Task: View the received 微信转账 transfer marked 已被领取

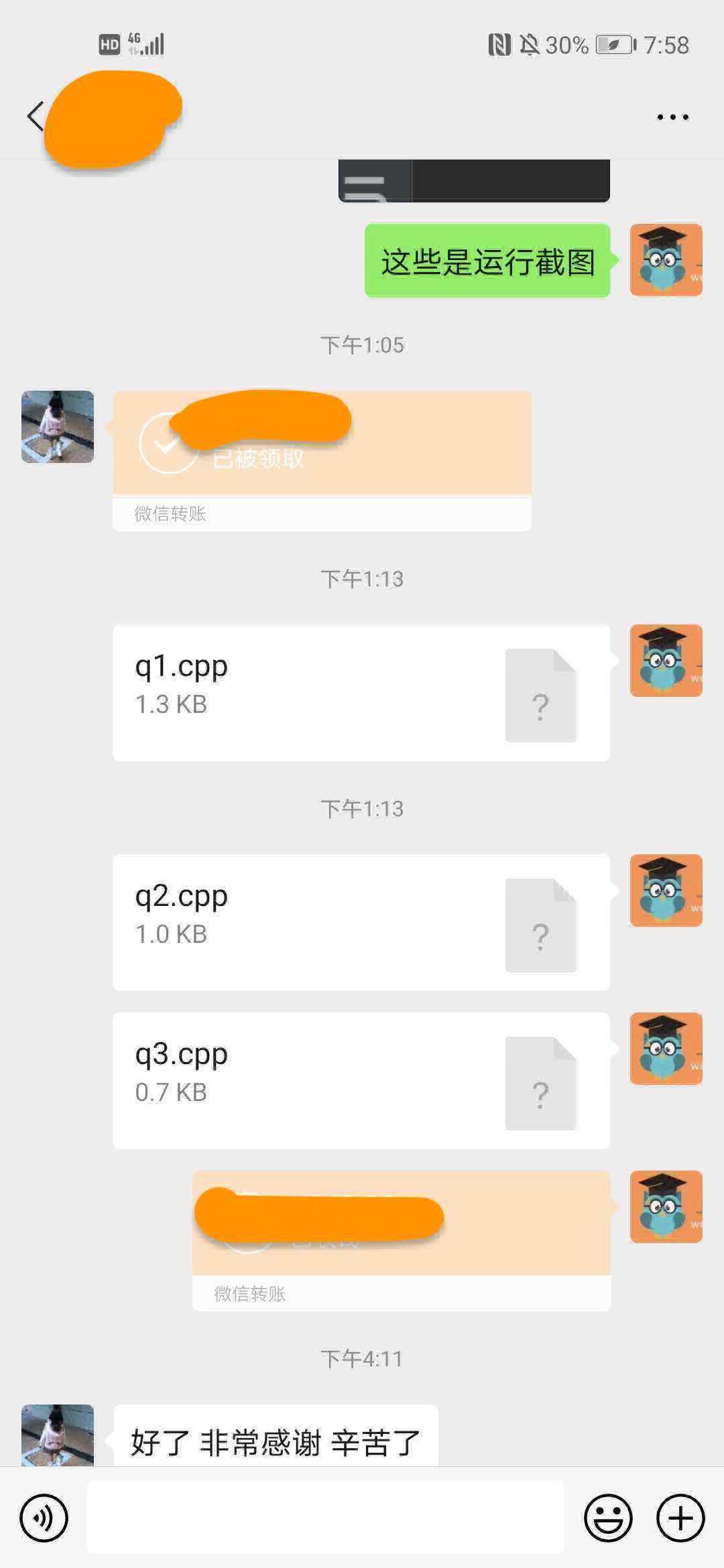Action: pos(322,461)
